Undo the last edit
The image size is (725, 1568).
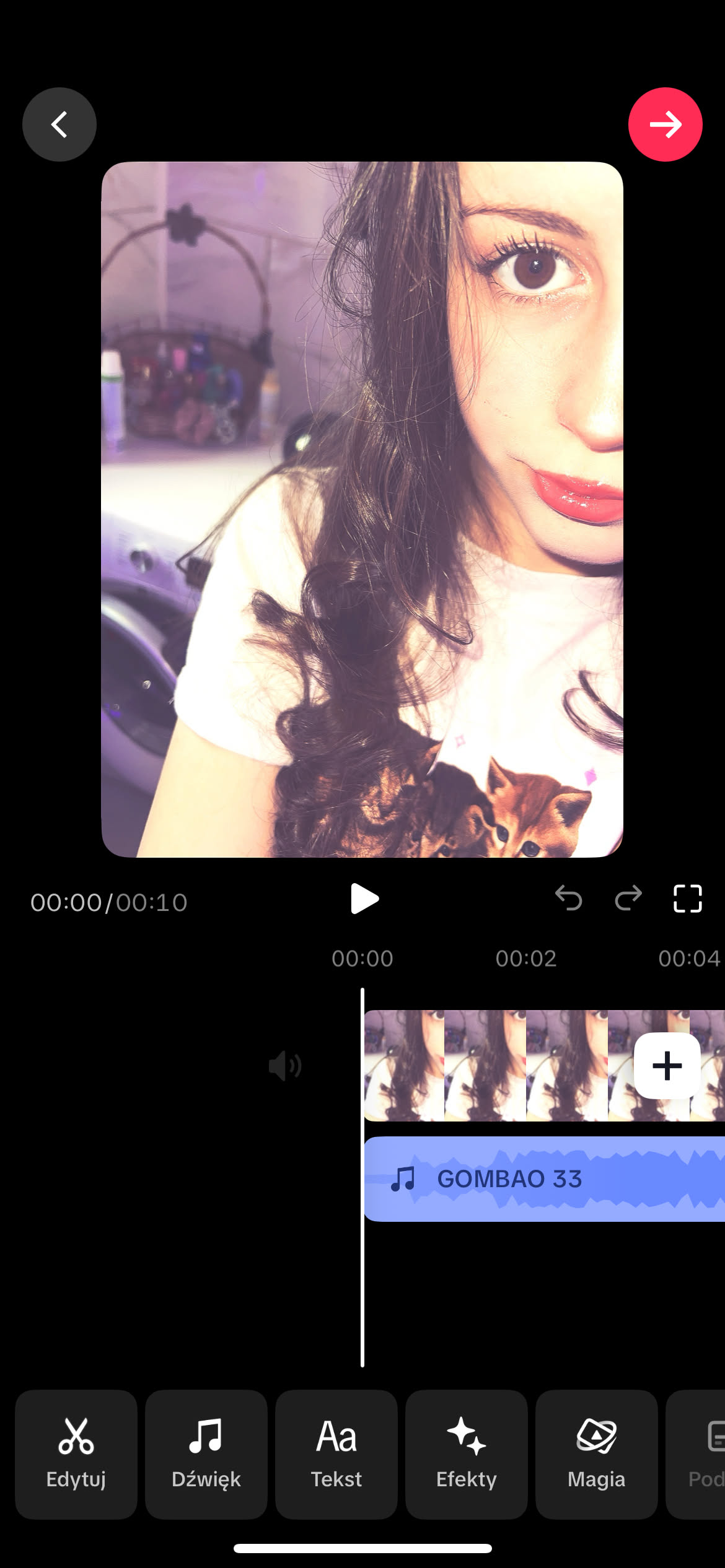click(x=568, y=898)
